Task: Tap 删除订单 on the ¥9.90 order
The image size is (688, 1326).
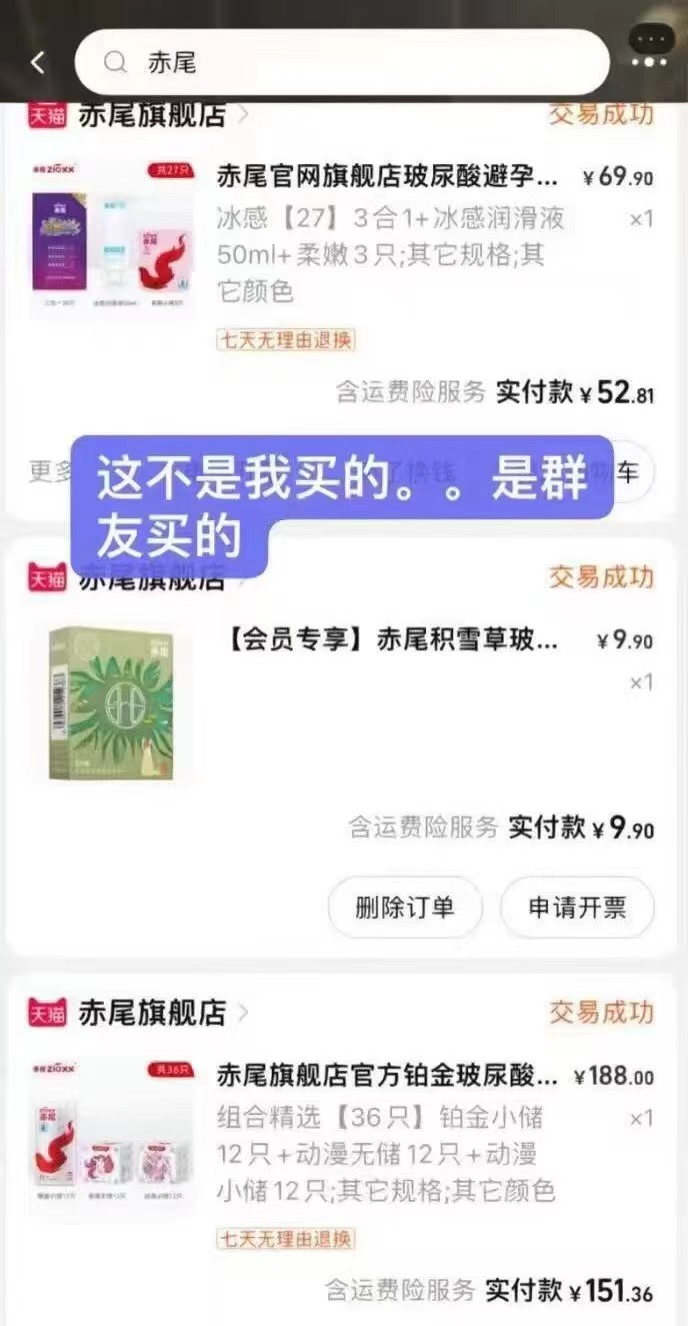Action: 405,907
